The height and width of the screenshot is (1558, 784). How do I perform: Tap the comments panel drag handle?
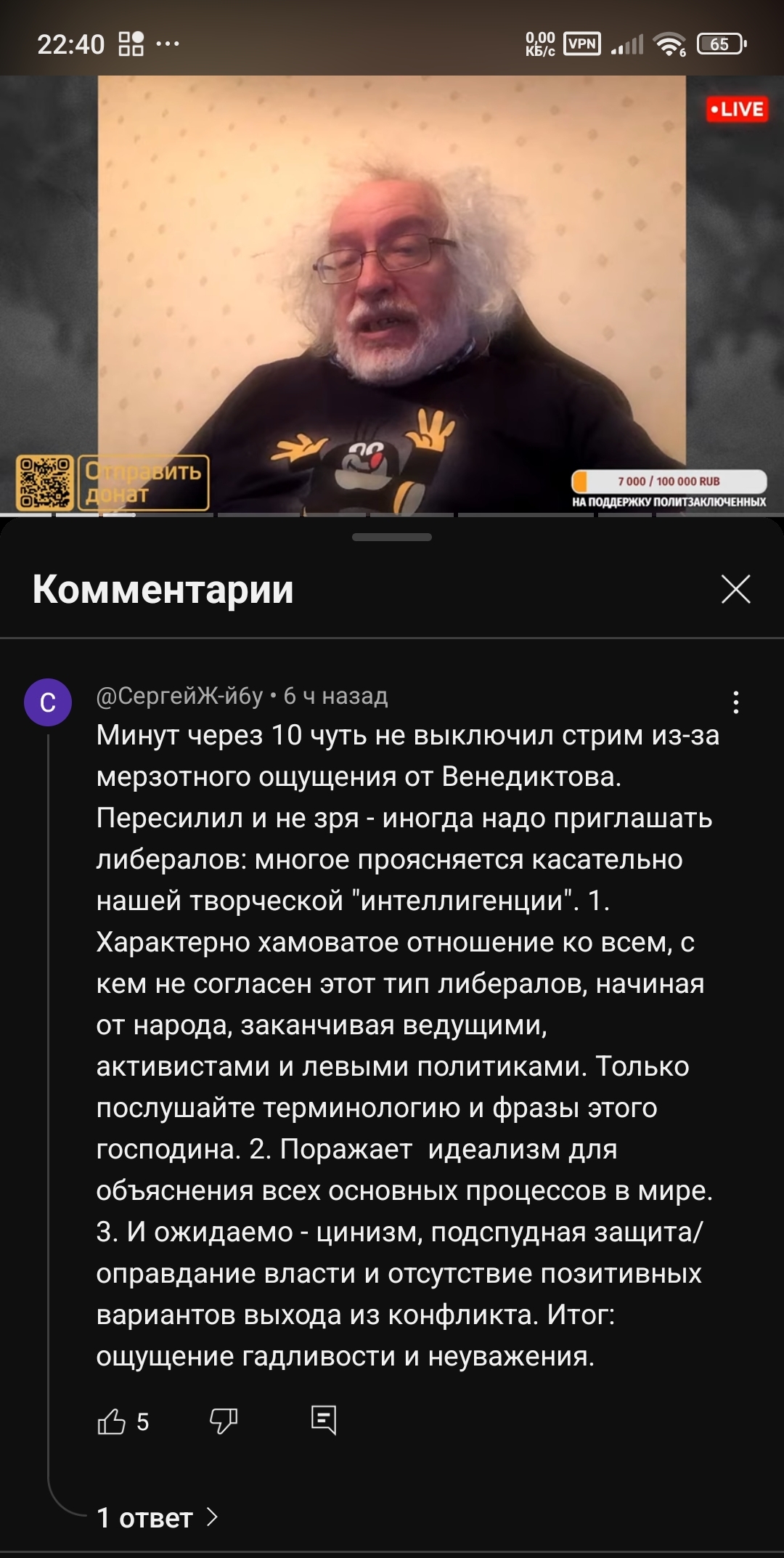pyautogui.click(x=392, y=537)
